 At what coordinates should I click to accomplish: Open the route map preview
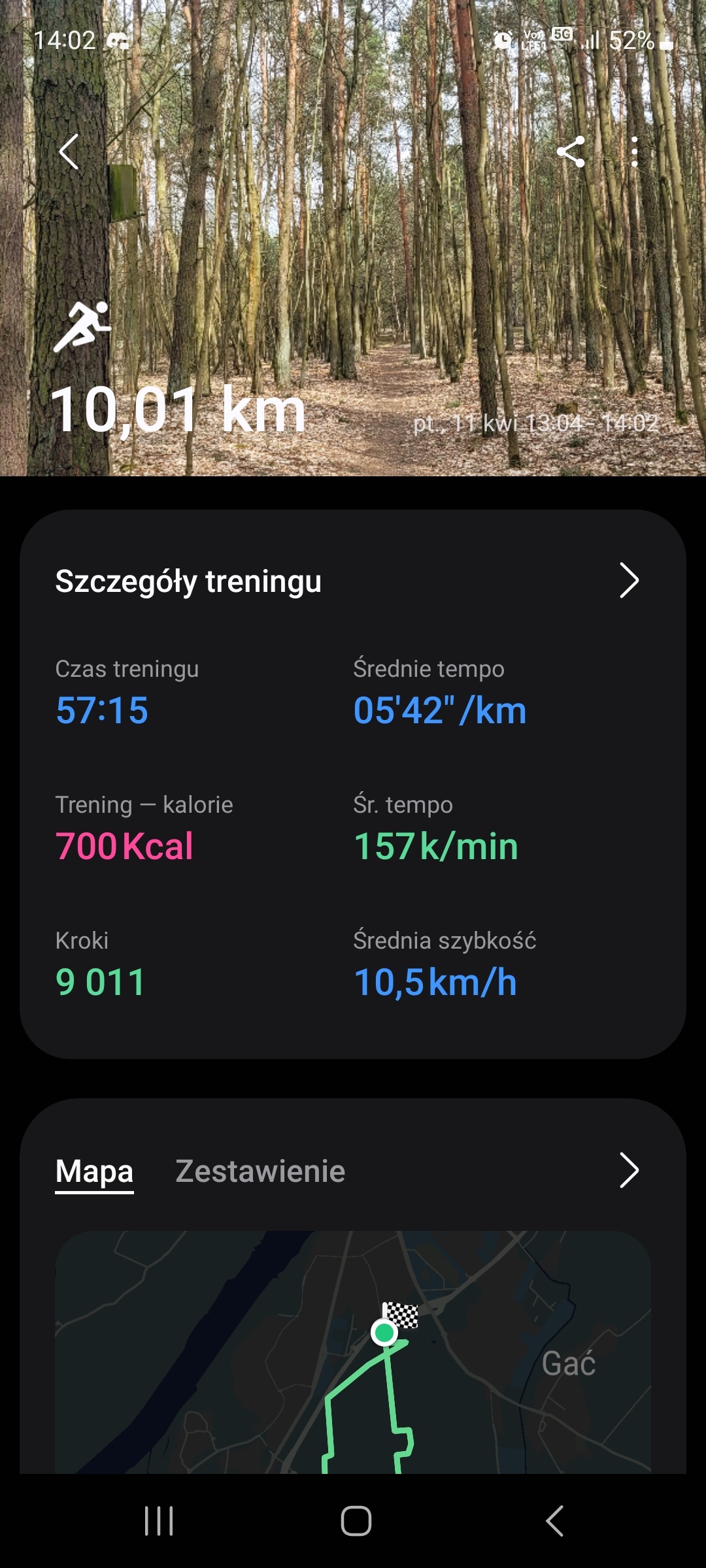353,1352
